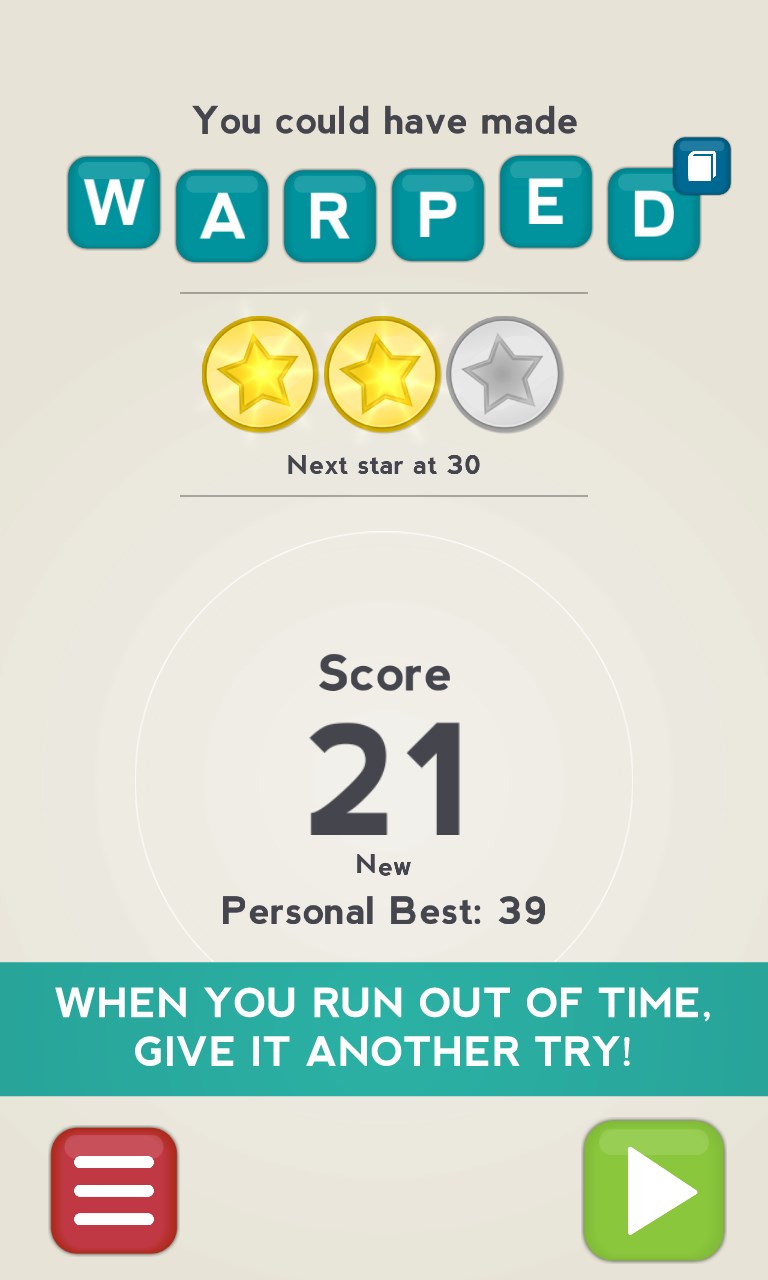Image resolution: width=768 pixels, height=1280 pixels.
Task: Start another round with green play button
Action: [654, 1190]
